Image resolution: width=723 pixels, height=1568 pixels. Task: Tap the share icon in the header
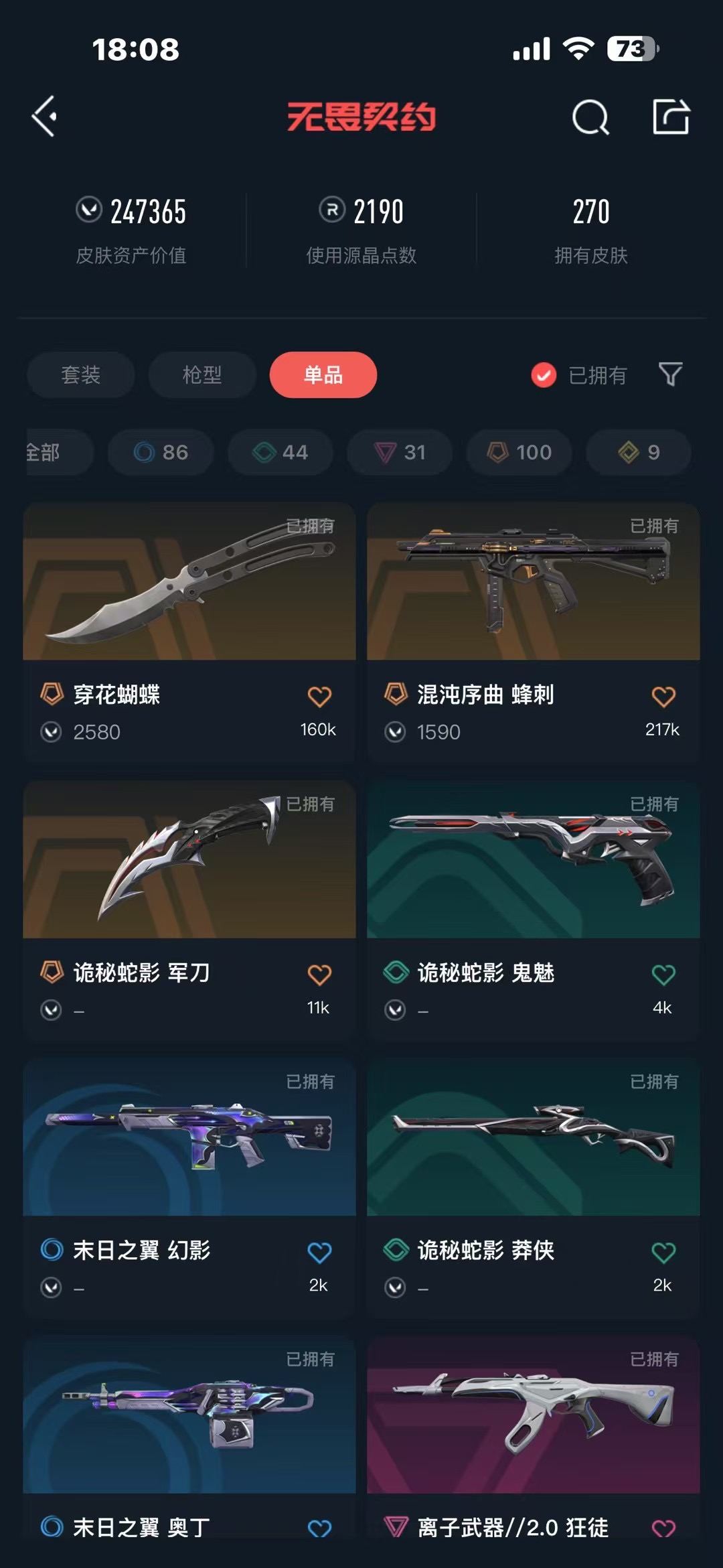point(671,117)
